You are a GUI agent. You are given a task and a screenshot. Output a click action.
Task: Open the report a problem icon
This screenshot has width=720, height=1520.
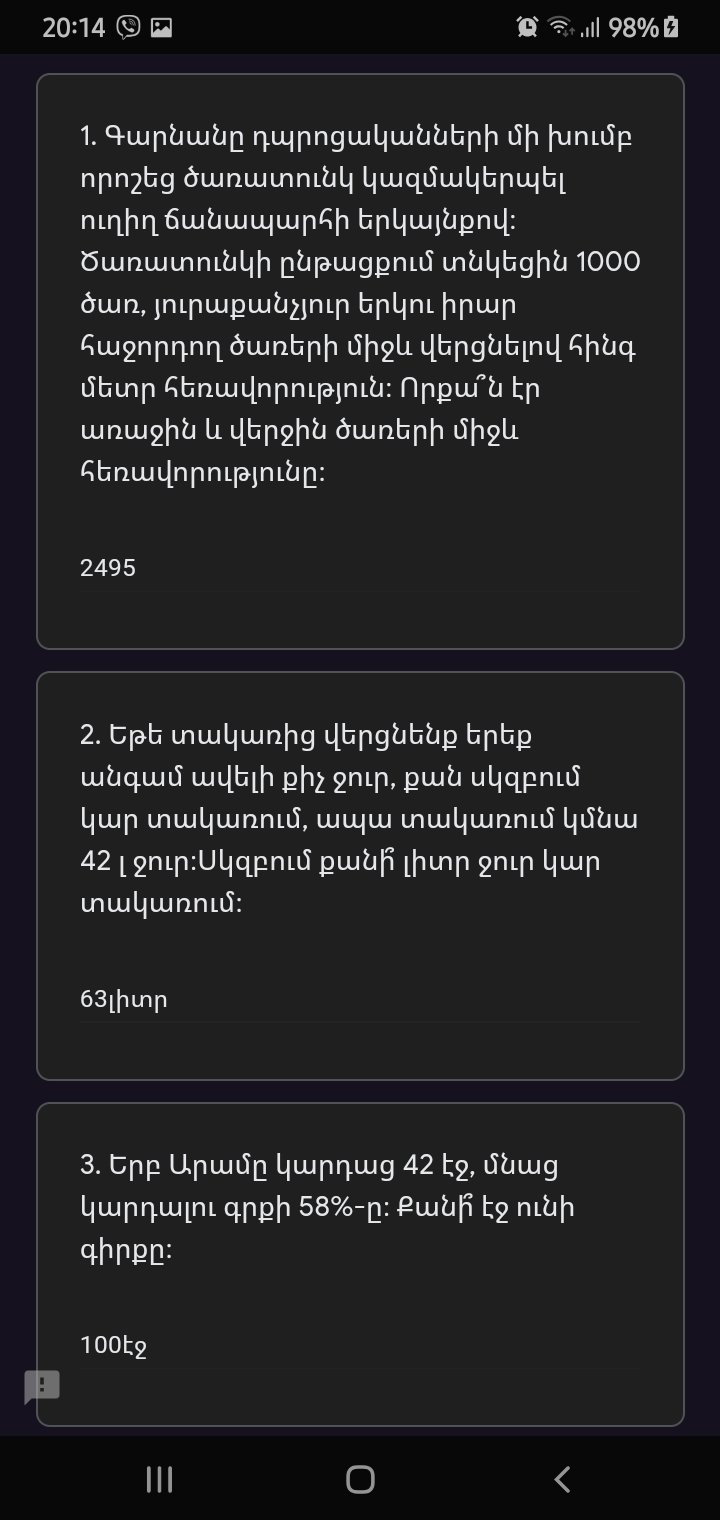click(42, 1386)
